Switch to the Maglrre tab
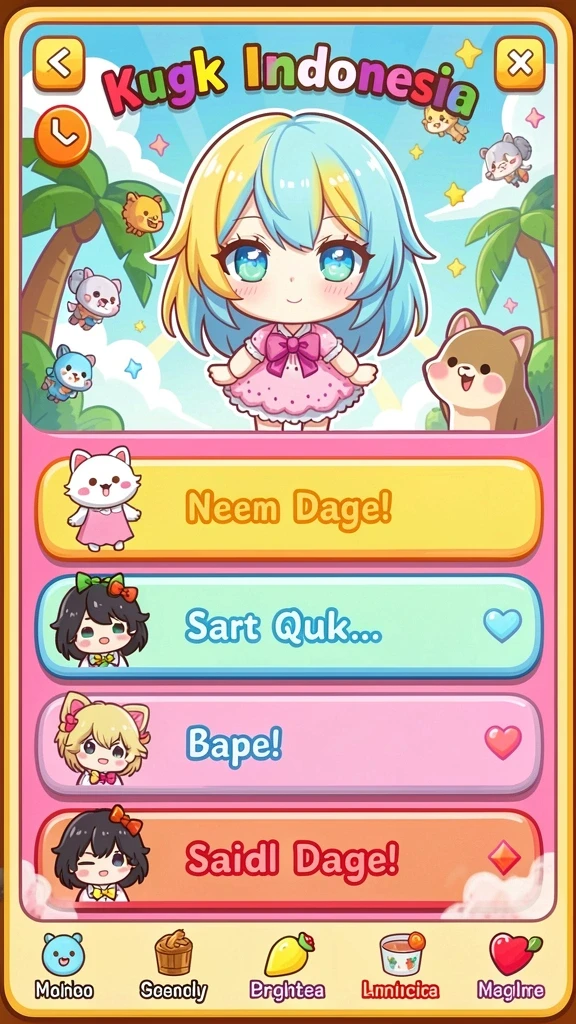Screen dimensions: 576x1024 [x=511, y=967]
